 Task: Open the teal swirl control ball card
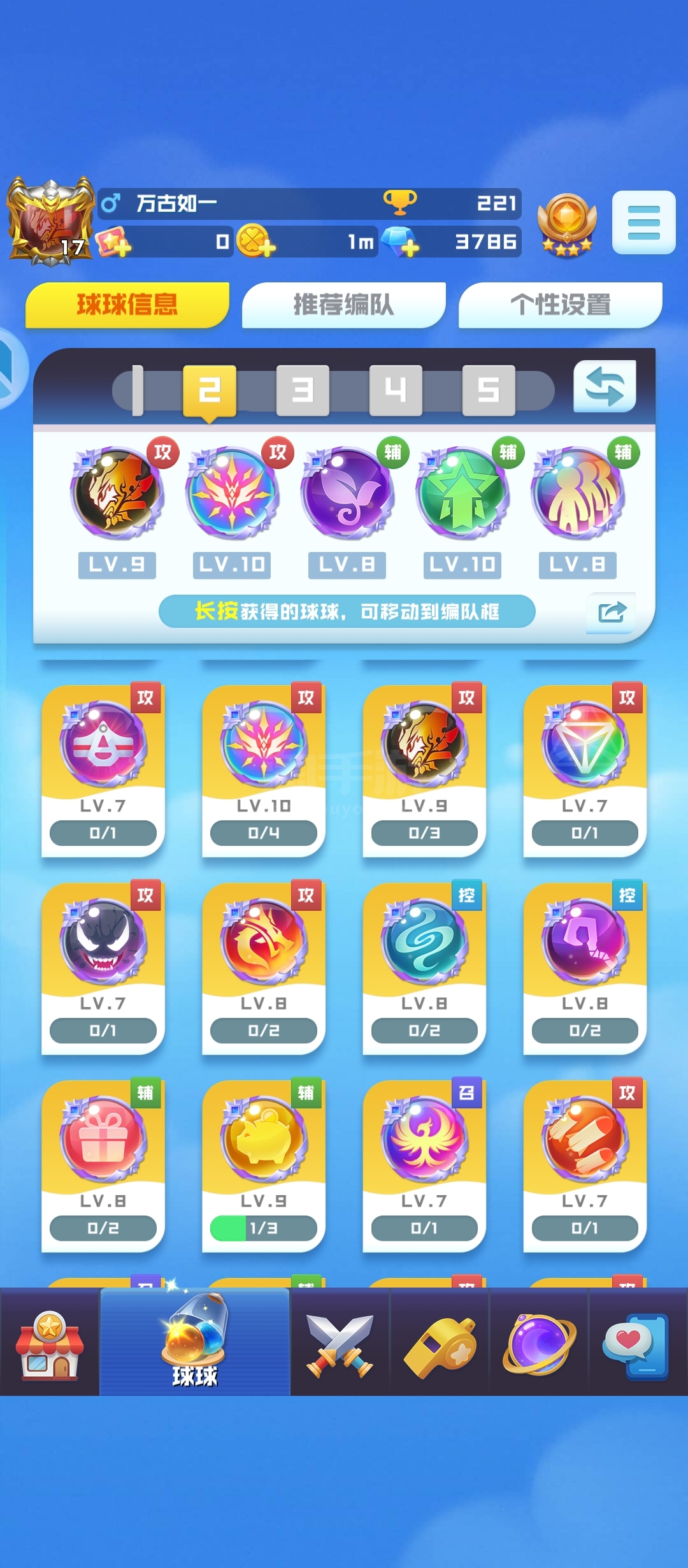click(x=424, y=968)
